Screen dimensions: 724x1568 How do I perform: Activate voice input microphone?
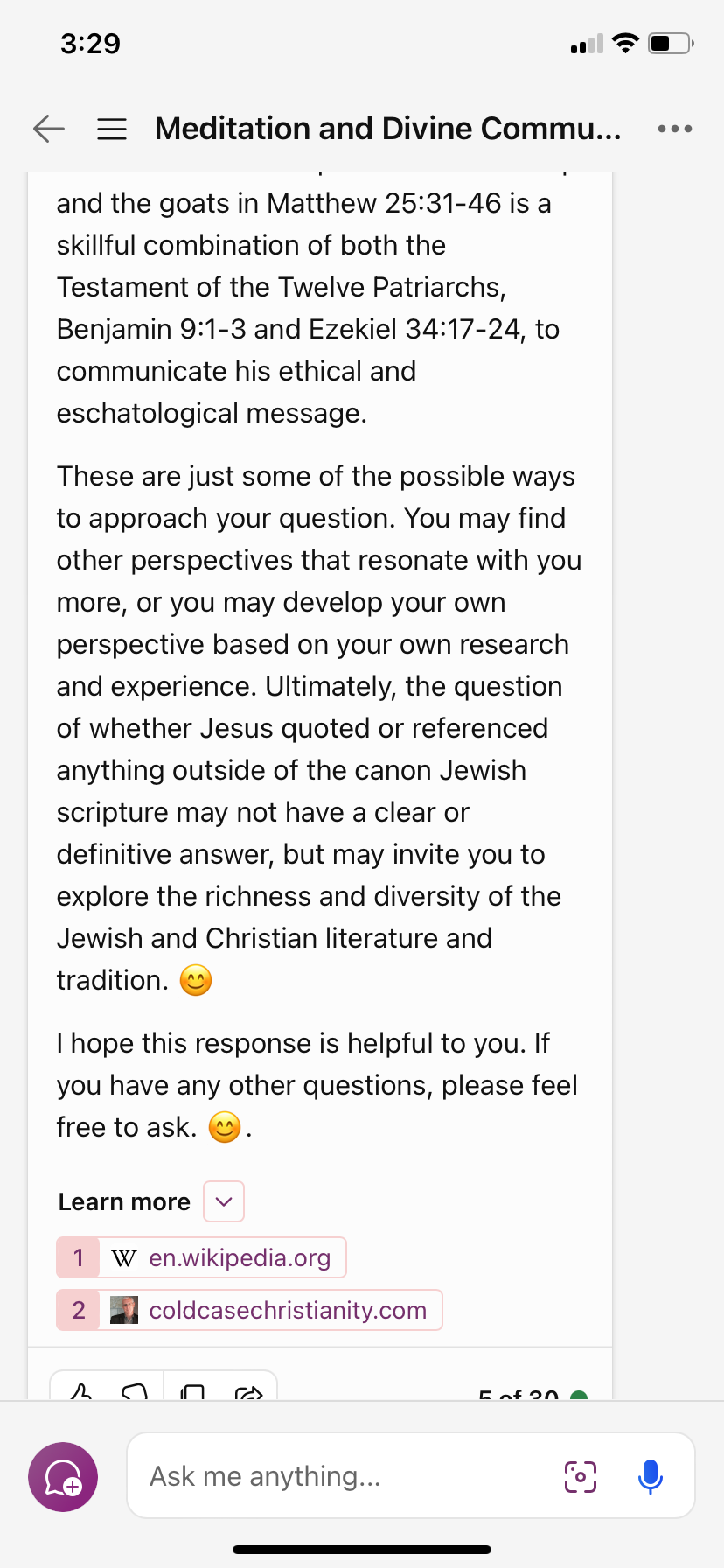click(x=651, y=1477)
